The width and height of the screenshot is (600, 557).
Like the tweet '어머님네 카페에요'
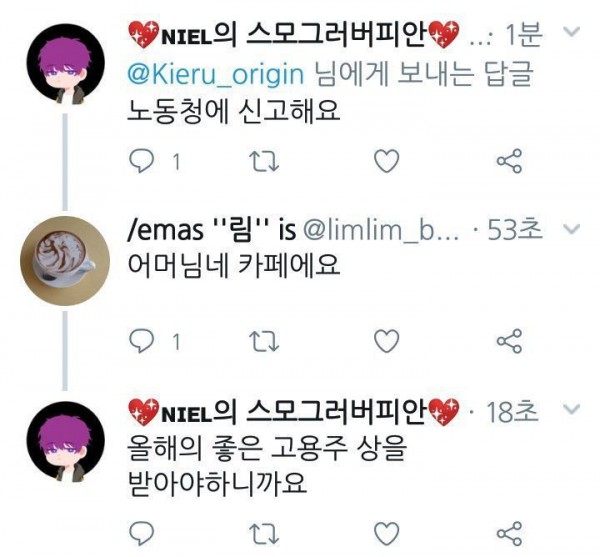(x=386, y=342)
